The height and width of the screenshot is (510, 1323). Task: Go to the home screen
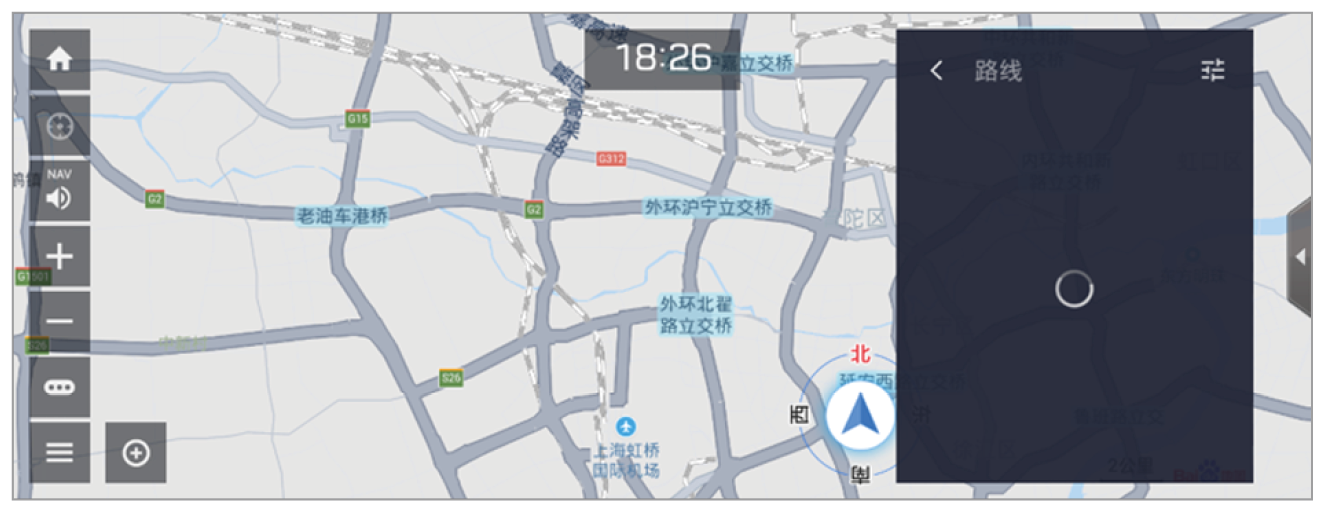coord(60,60)
